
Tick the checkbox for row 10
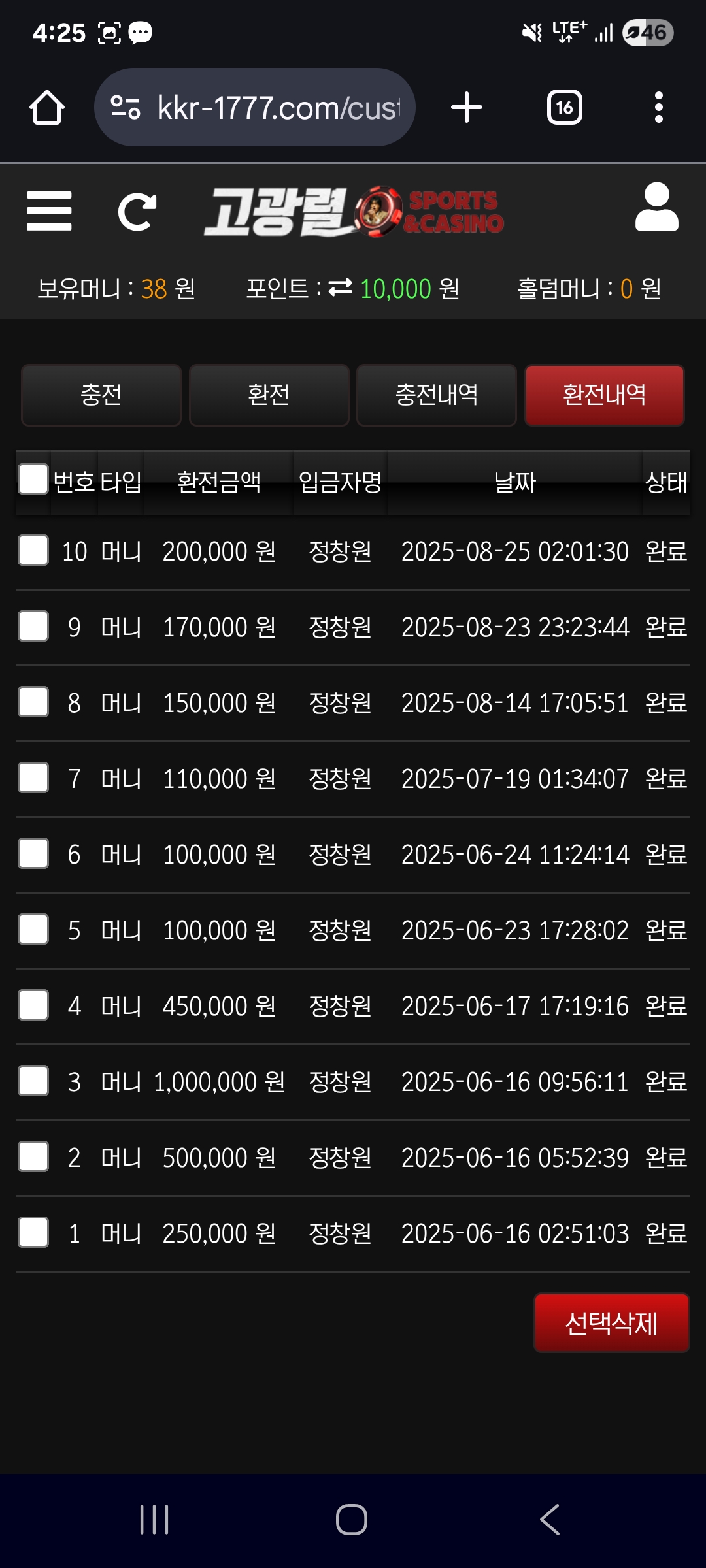[x=33, y=550]
